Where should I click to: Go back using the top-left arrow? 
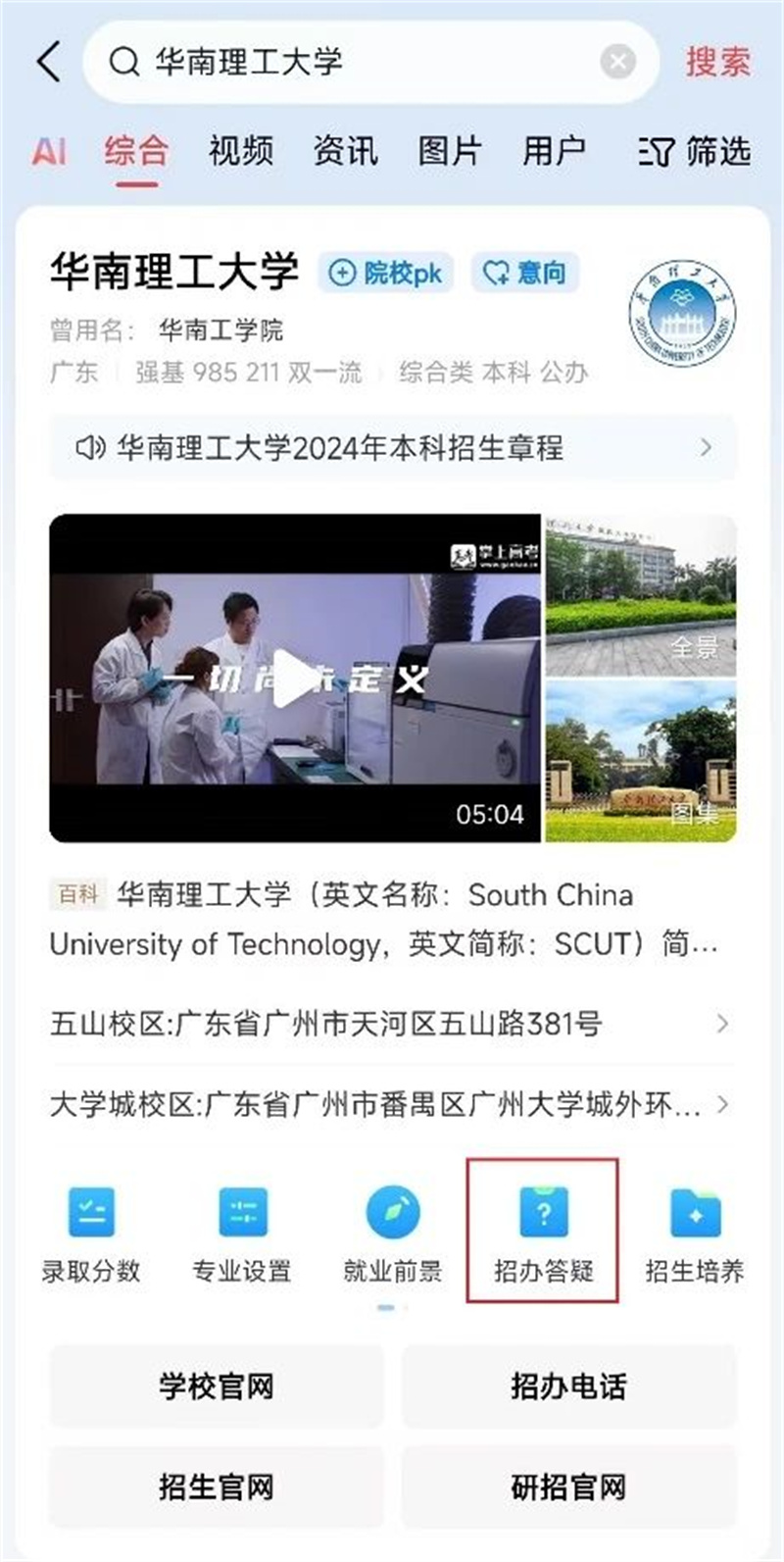click(x=48, y=62)
